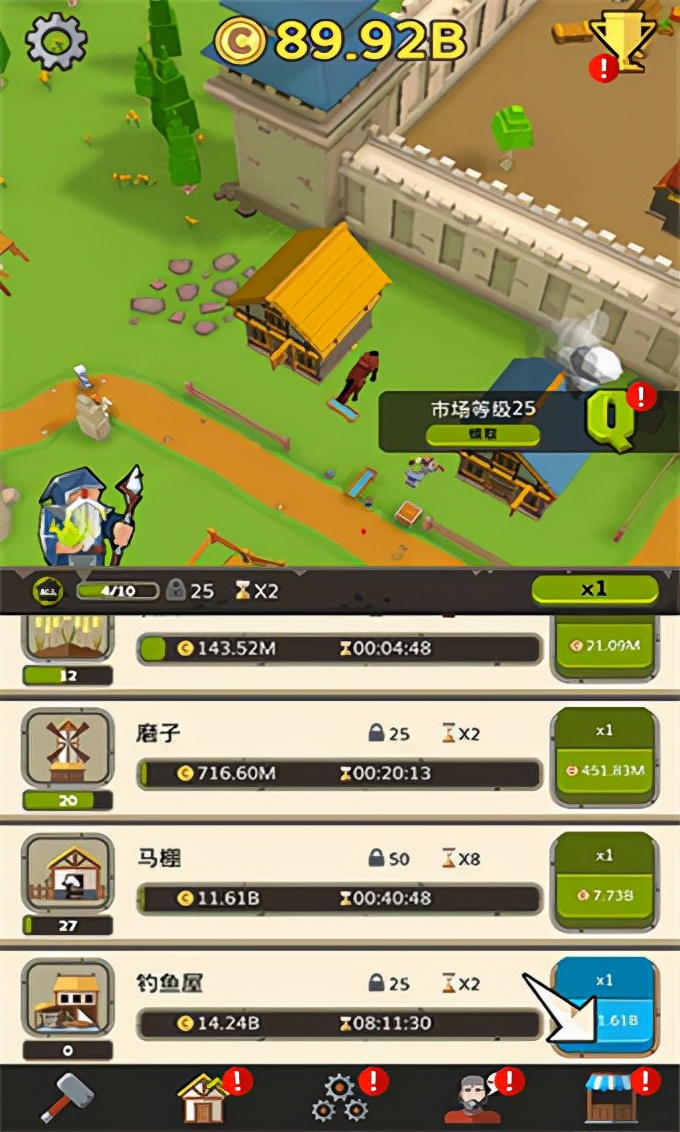Open the 马棚 stable thumbnail
The image size is (680, 1132).
tap(68, 874)
